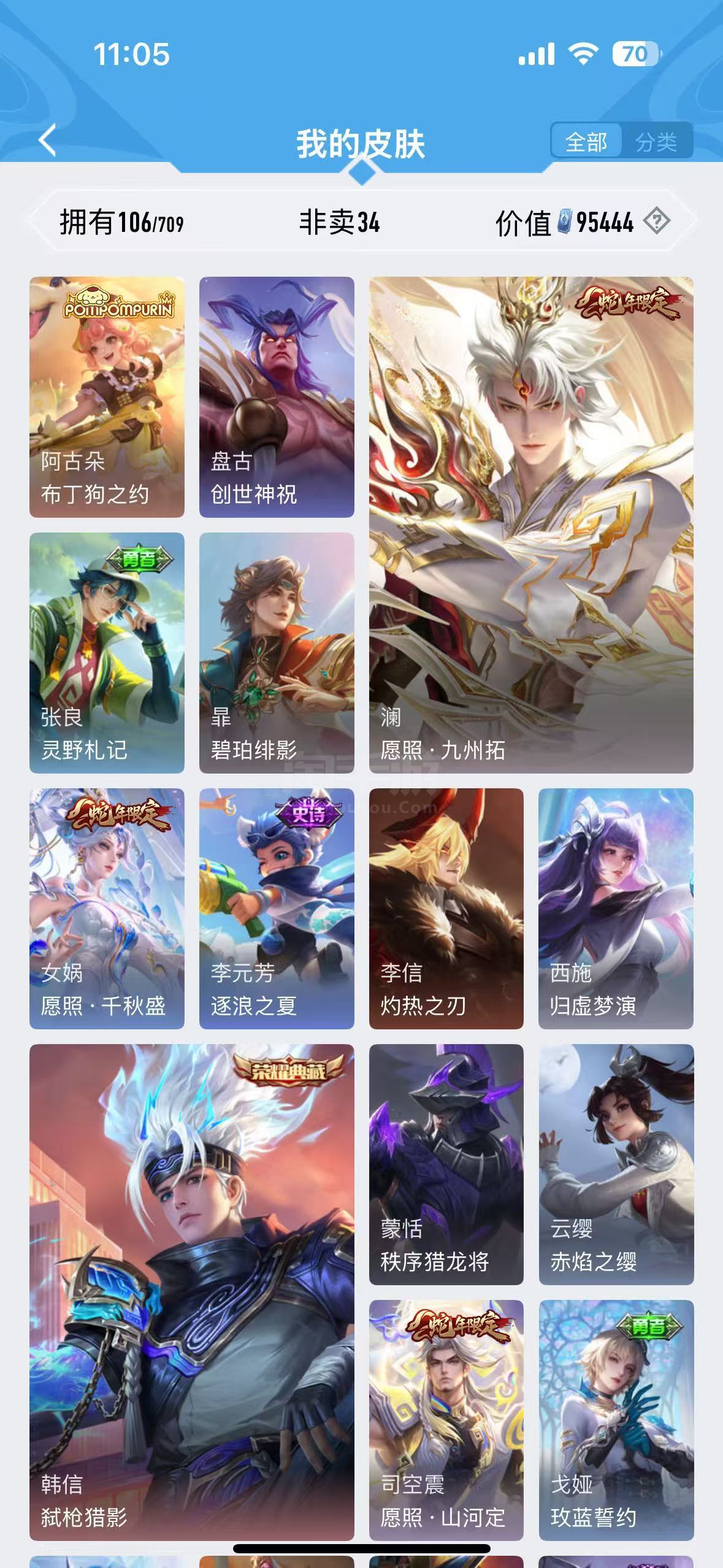Open 张良 灵野札记 skin

click(107, 653)
